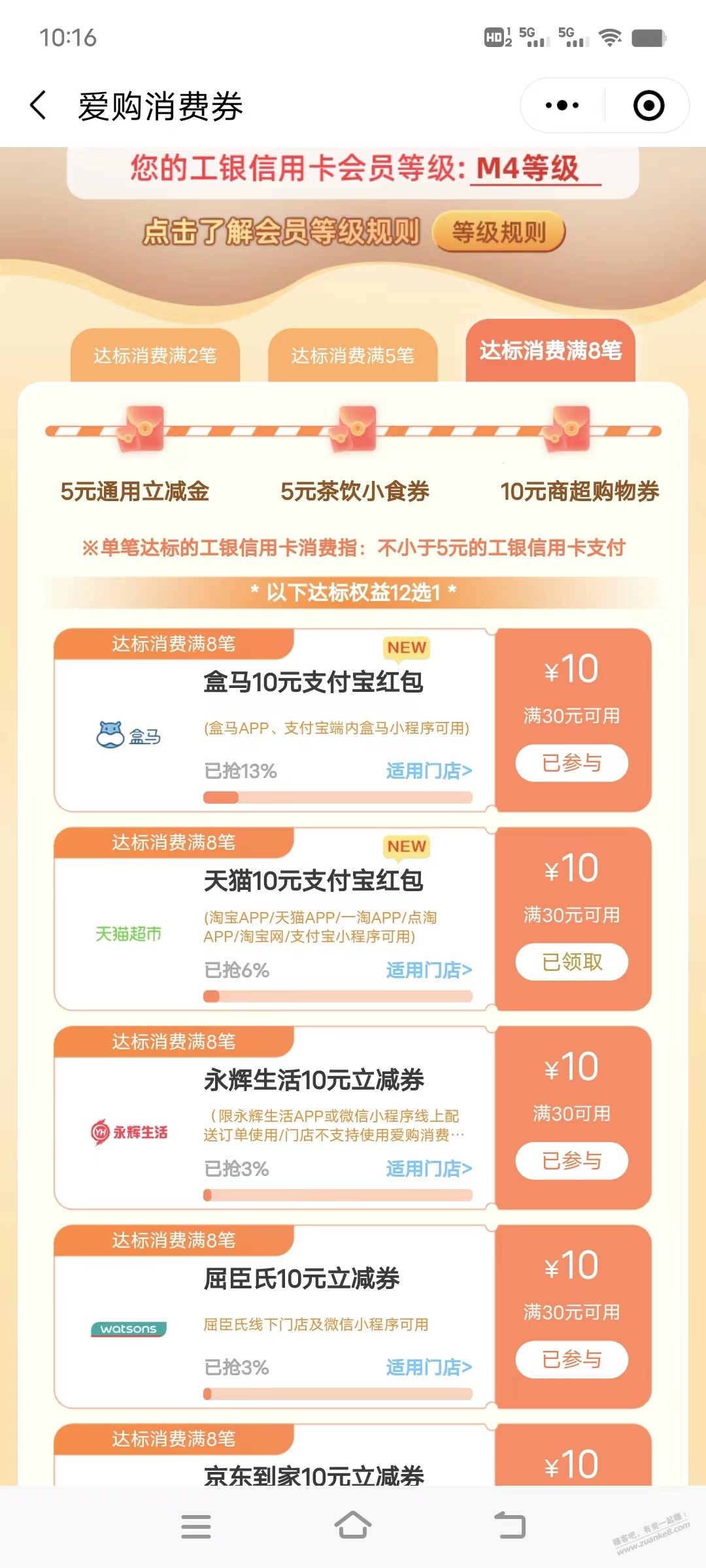View 适用门店 for the 天猫 coupon

pos(429,970)
